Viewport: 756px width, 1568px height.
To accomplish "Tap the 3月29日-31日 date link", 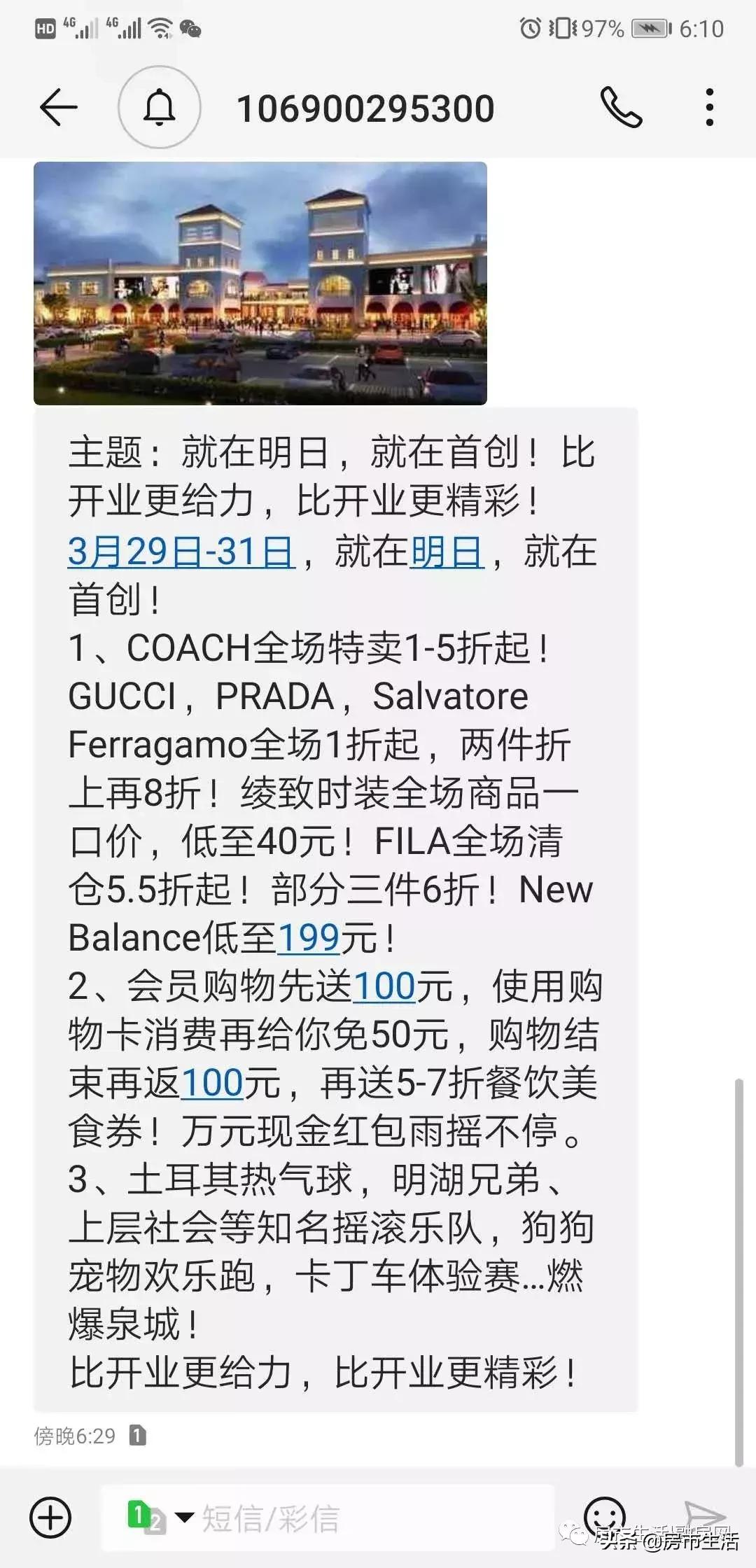I will coord(181,552).
